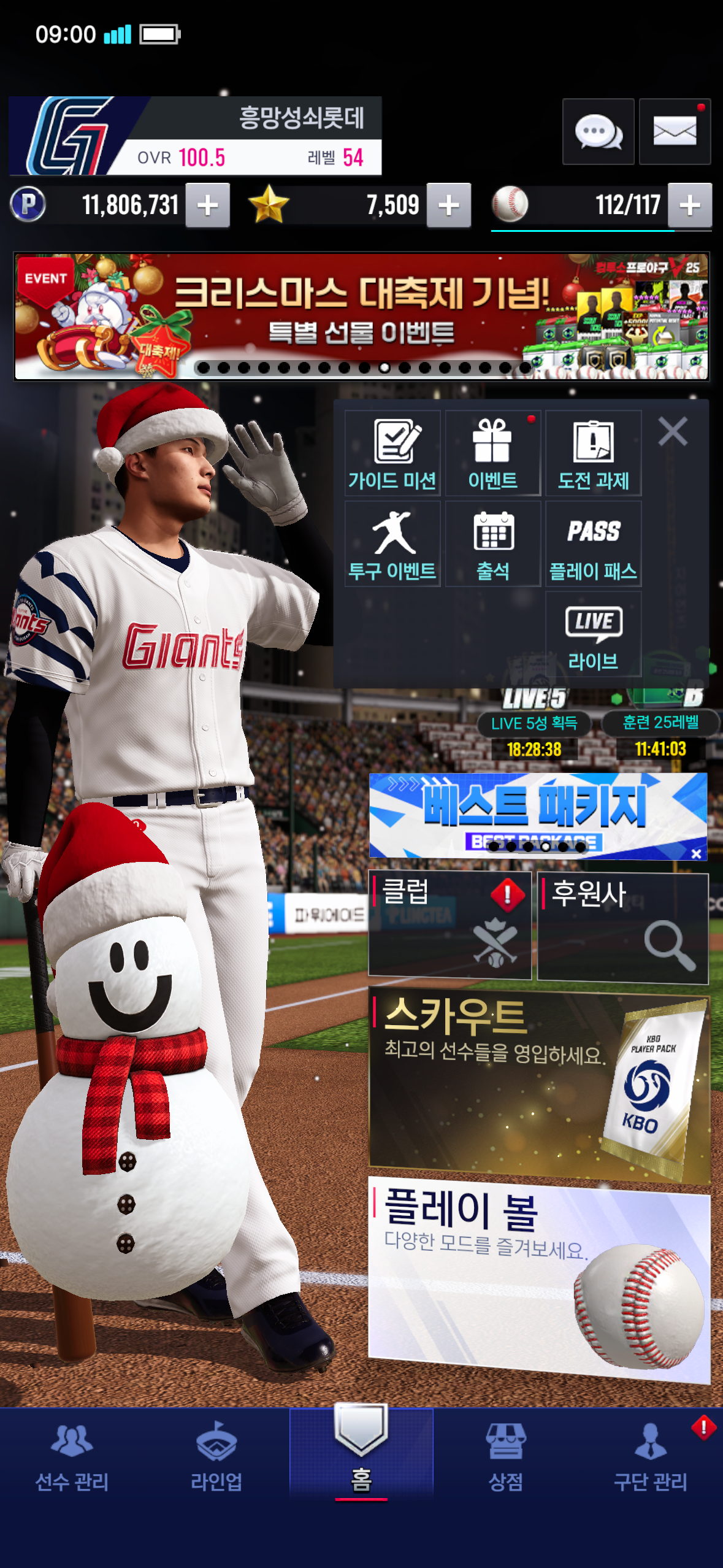This screenshot has height=1568, width=723.
Task: Open the chat speech bubble icon
Action: click(x=598, y=131)
